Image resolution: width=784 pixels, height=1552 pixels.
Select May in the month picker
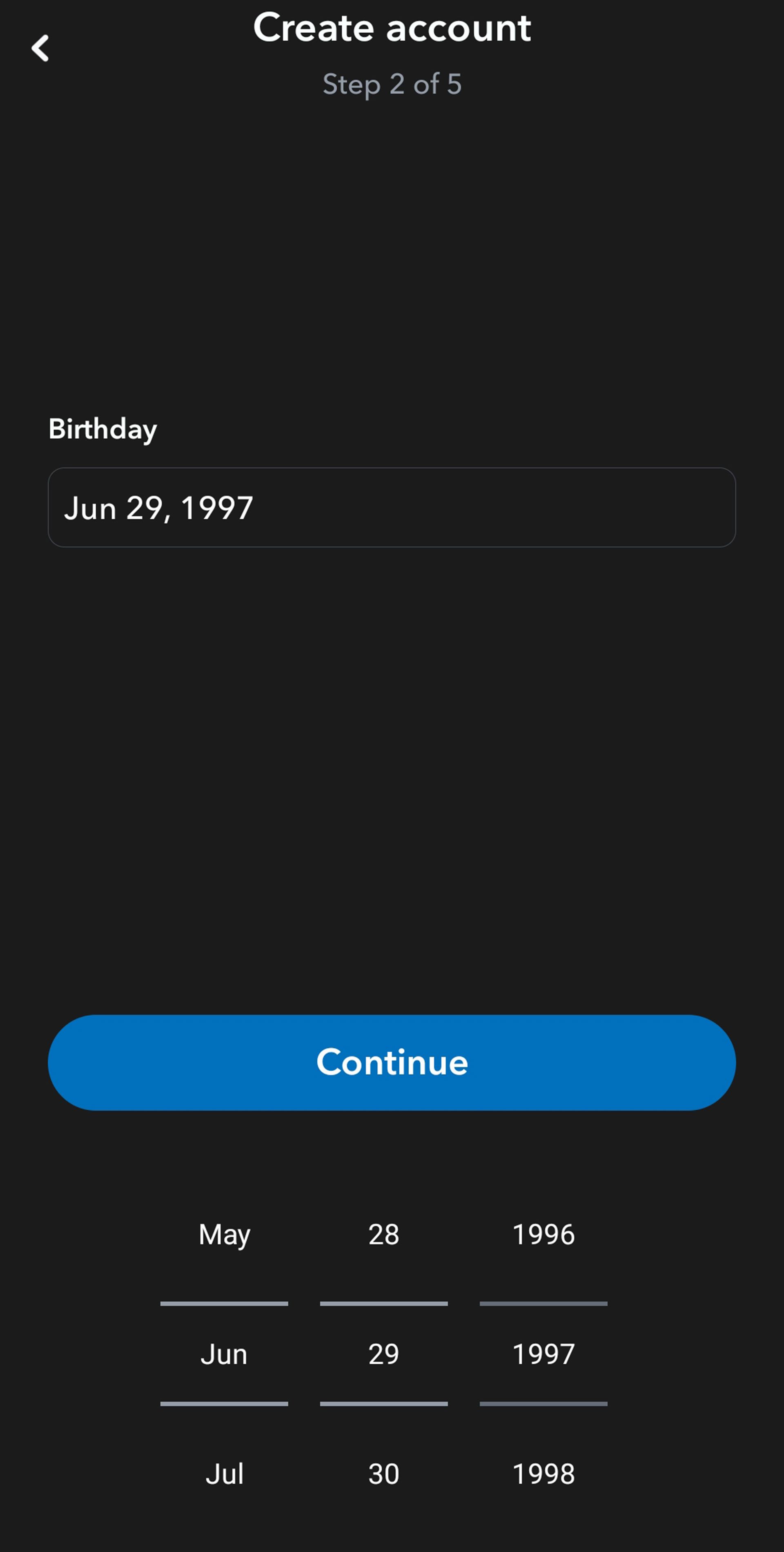coord(224,1234)
